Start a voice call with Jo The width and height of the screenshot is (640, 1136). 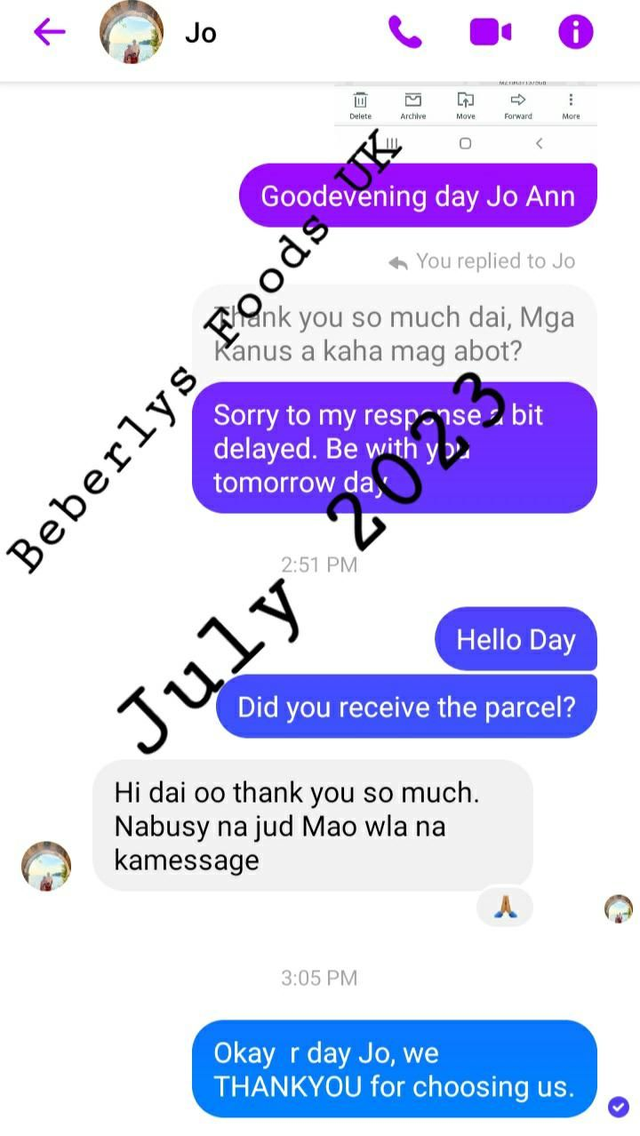405,33
